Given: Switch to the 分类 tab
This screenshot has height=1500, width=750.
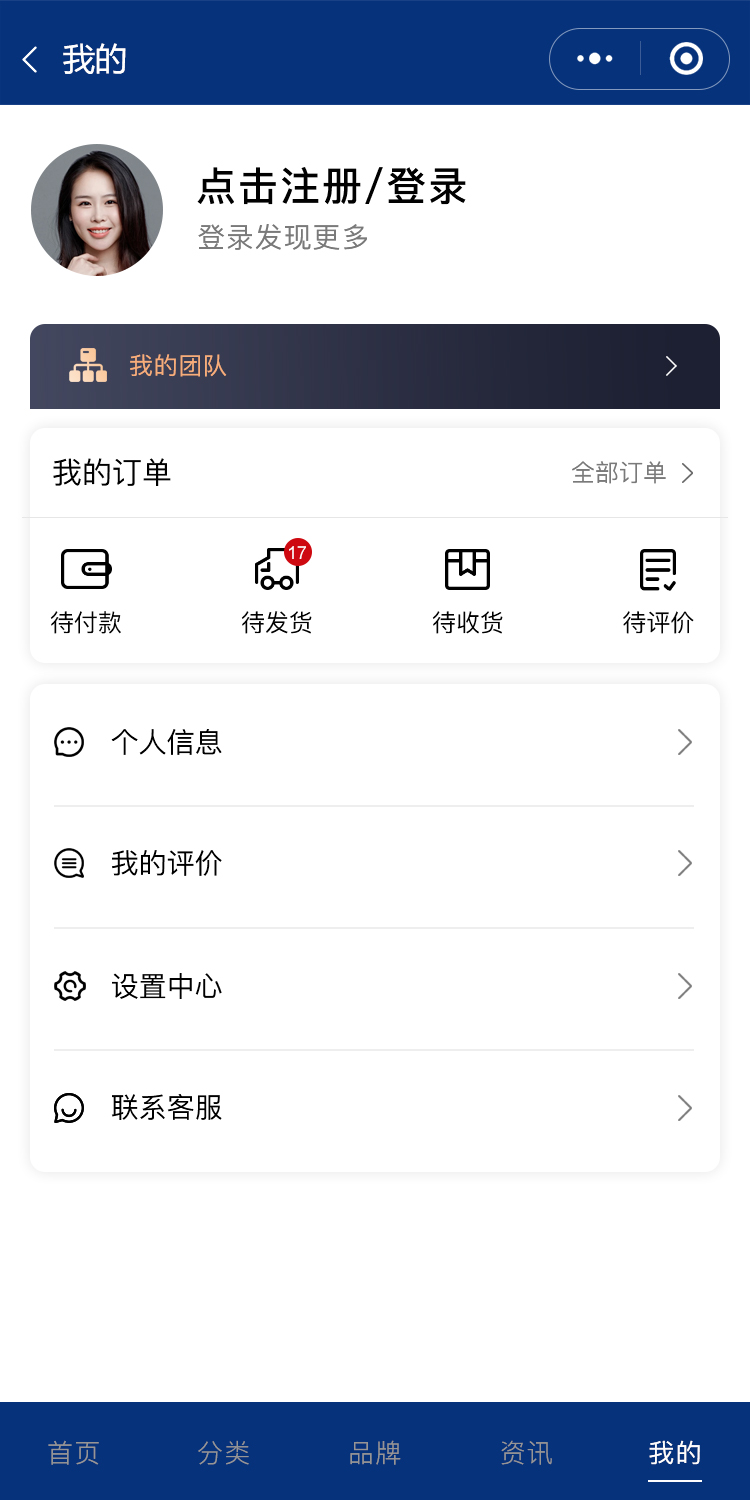Looking at the screenshot, I should point(224,1453).
